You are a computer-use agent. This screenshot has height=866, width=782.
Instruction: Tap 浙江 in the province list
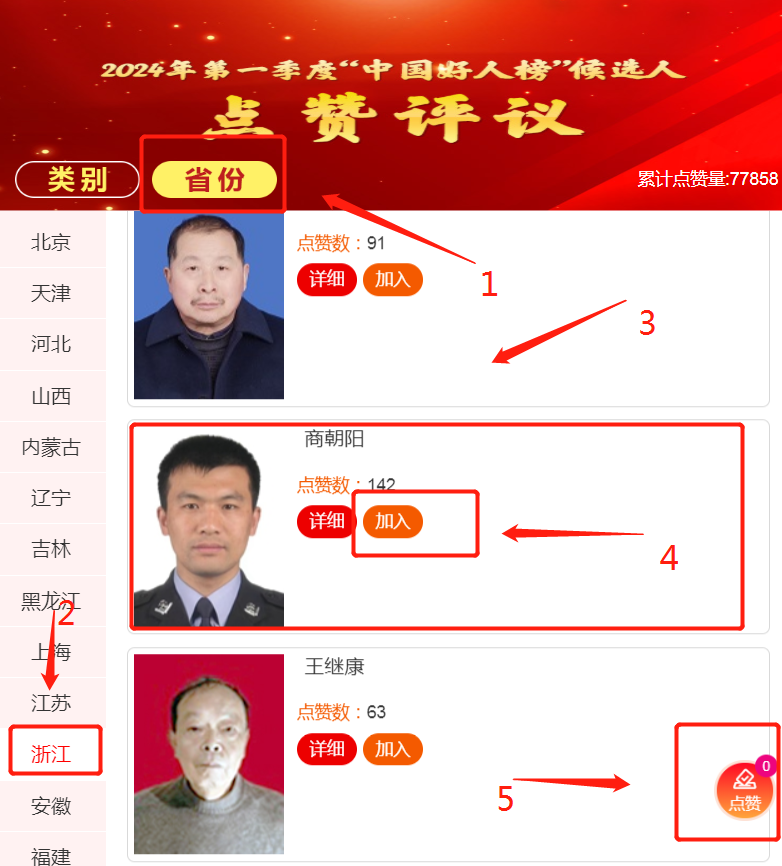51,754
